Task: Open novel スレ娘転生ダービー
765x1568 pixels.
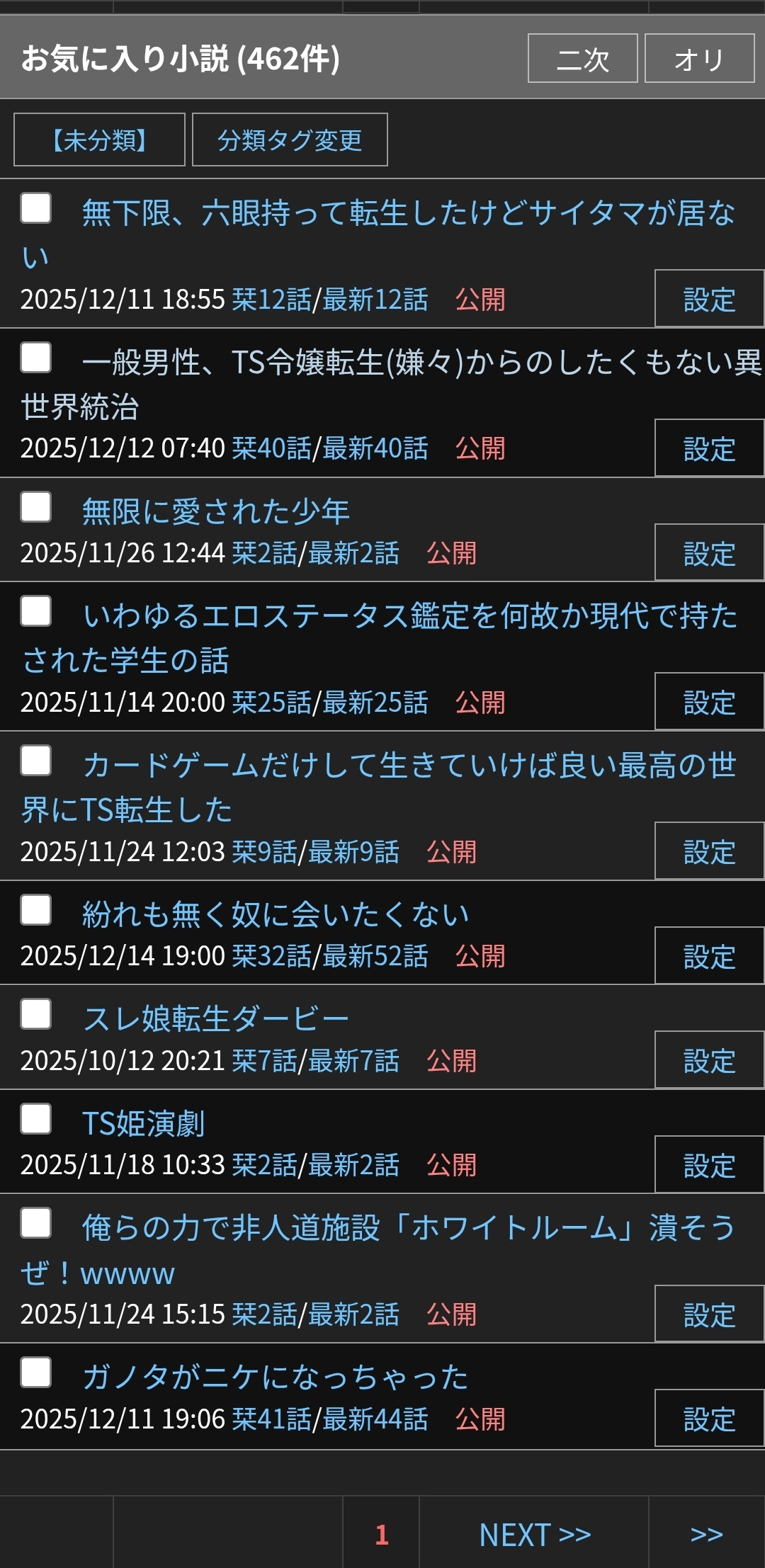Action: [216, 1019]
